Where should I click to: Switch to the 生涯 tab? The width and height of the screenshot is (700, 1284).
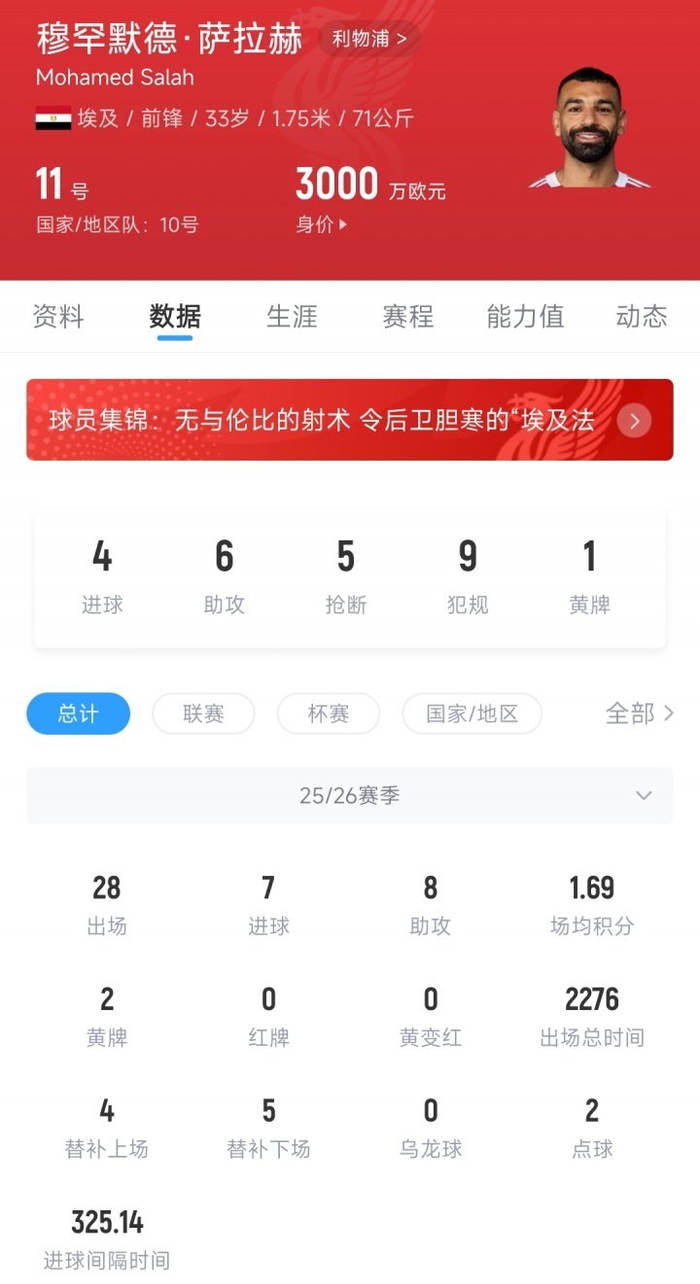(x=292, y=317)
